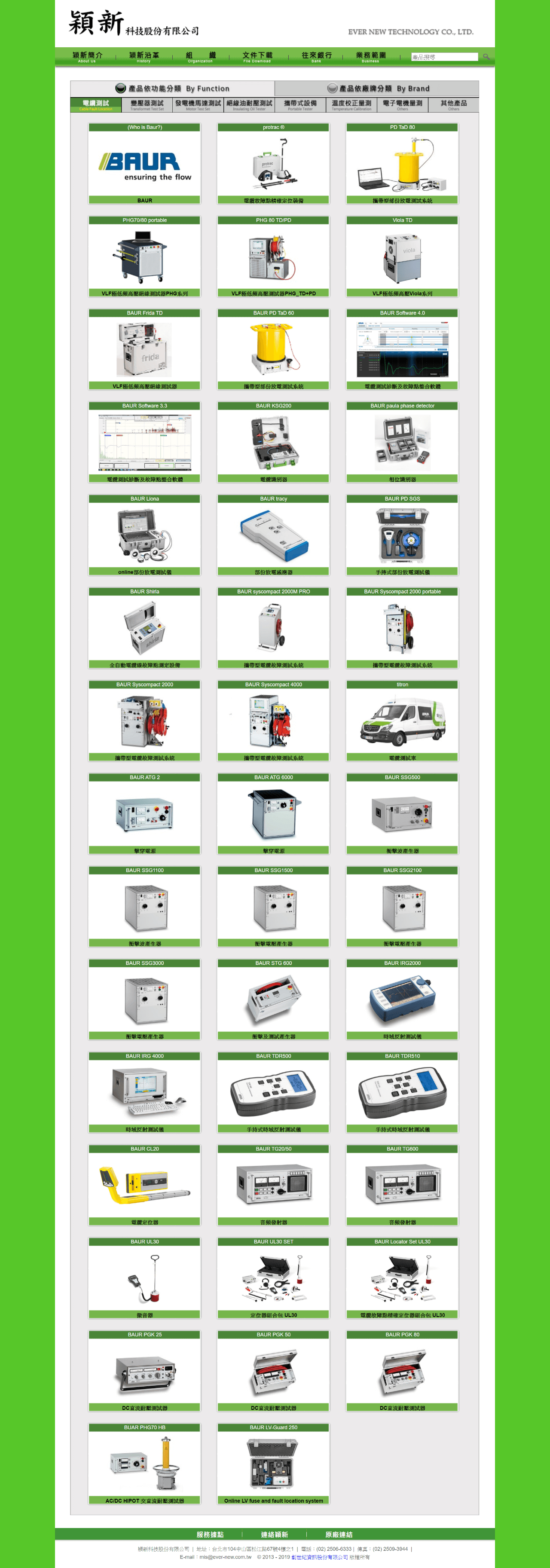This screenshot has height=1568, width=550.
Task: Tap the search magnifier icon
Action: (x=486, y=57)
